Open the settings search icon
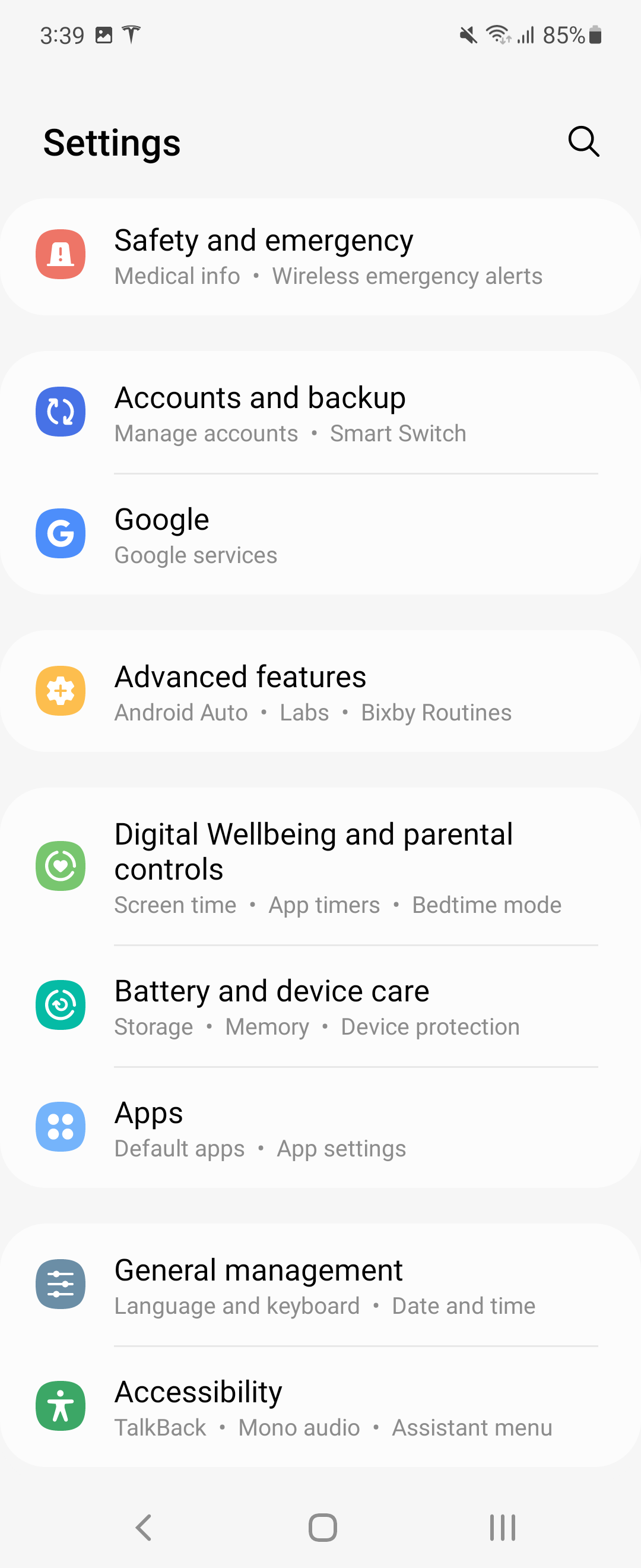 [583, 142]
